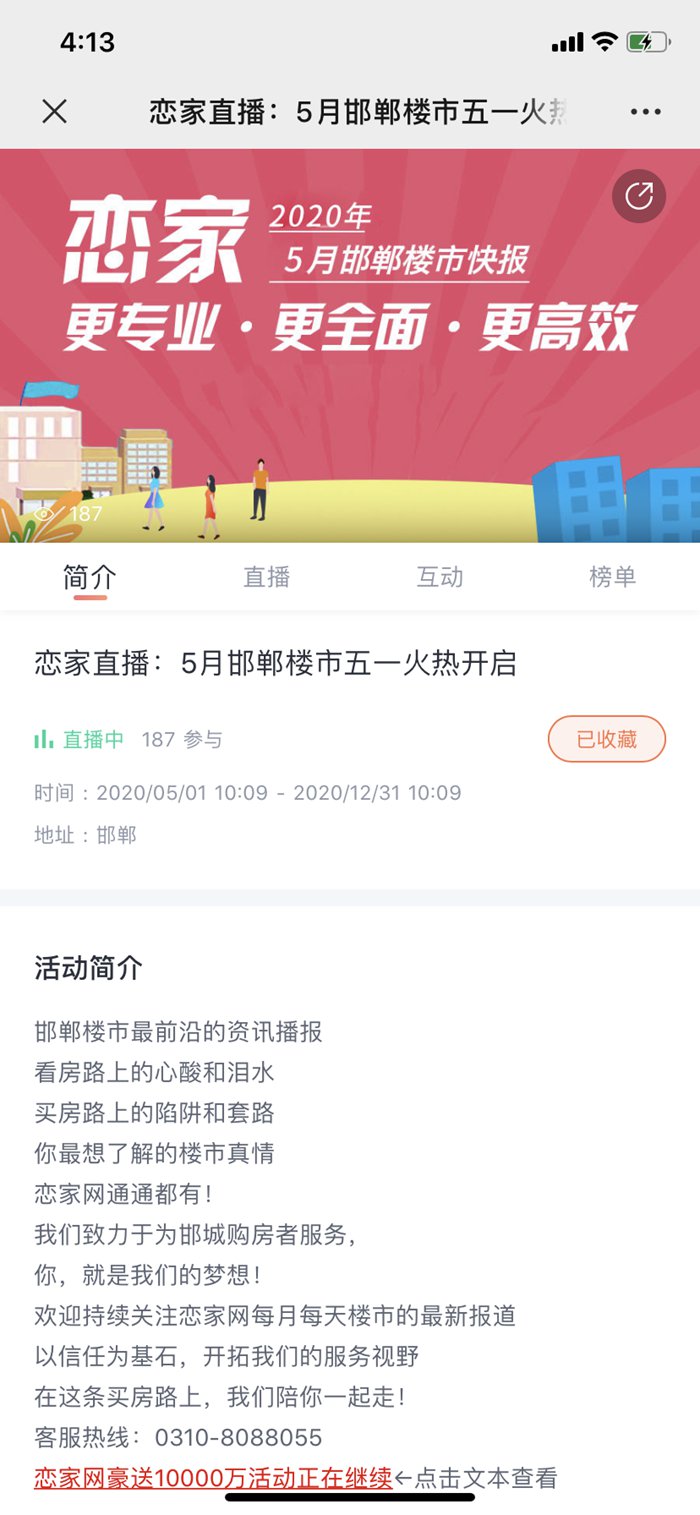Image resolution: width=700 pixels, height=1515 pixels.
Task: Open the 榜单 tab
Action: pyautogui.click(x=612, y=577)
